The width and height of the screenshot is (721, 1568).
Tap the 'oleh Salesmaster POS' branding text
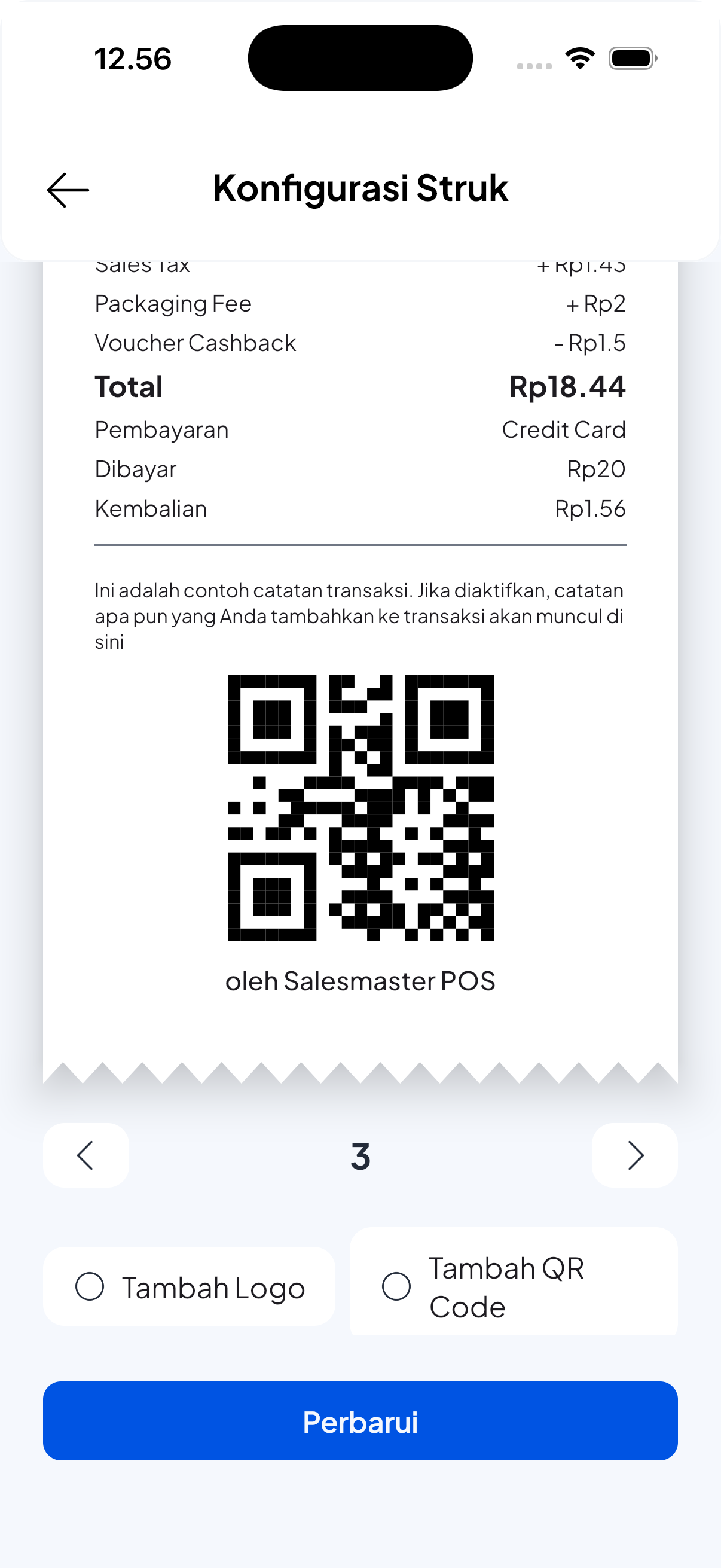[361, 980]
